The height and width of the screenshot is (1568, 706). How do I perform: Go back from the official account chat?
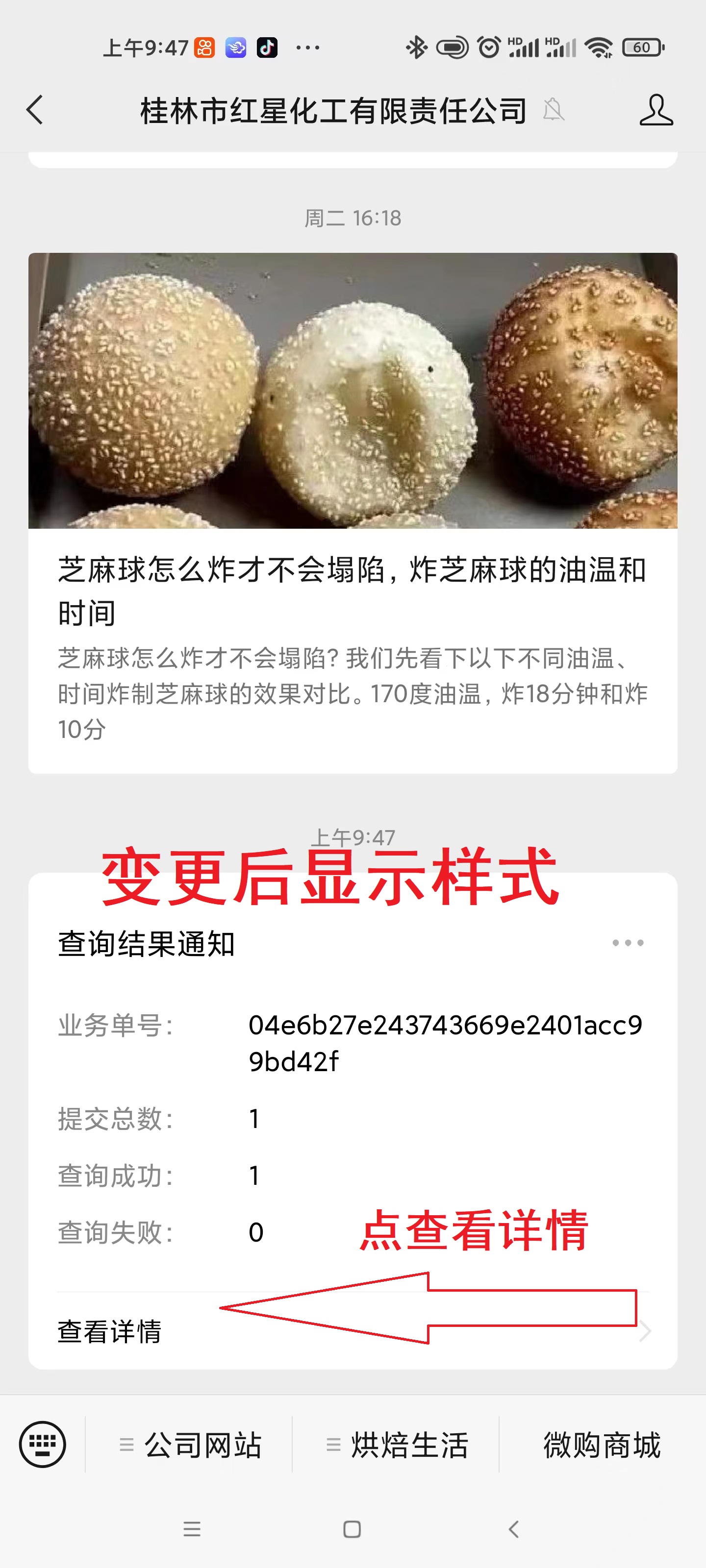[x=35, y=110]
